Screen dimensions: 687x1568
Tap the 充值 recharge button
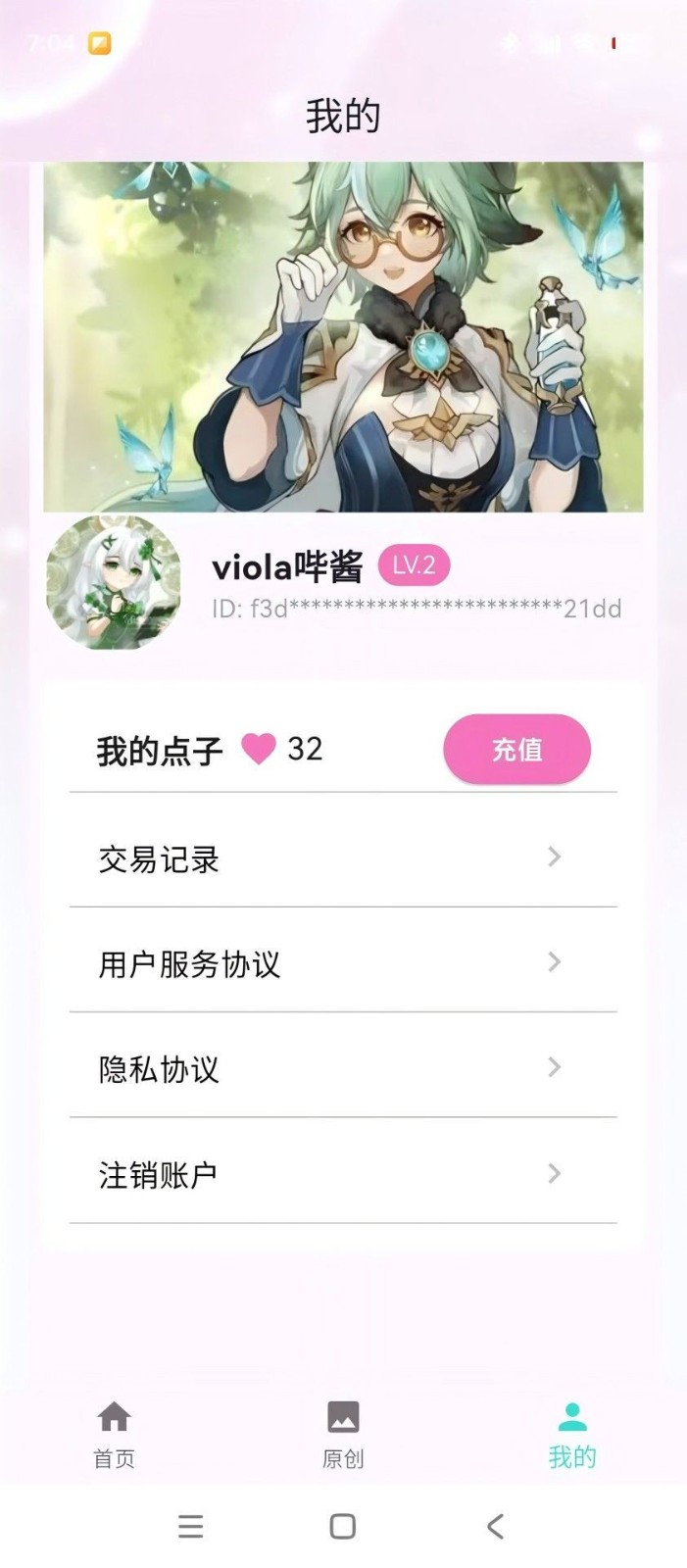516,750
